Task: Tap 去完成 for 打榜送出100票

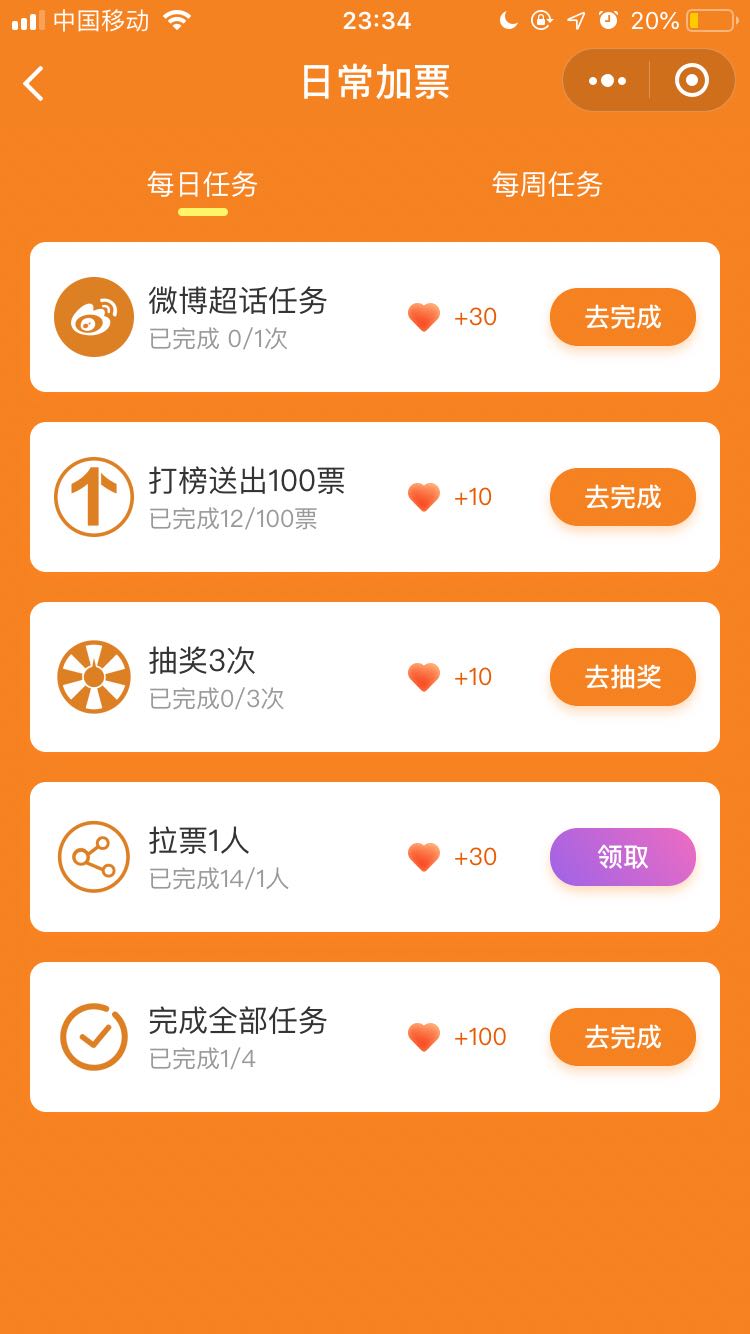Action: [x=623, y=497]
